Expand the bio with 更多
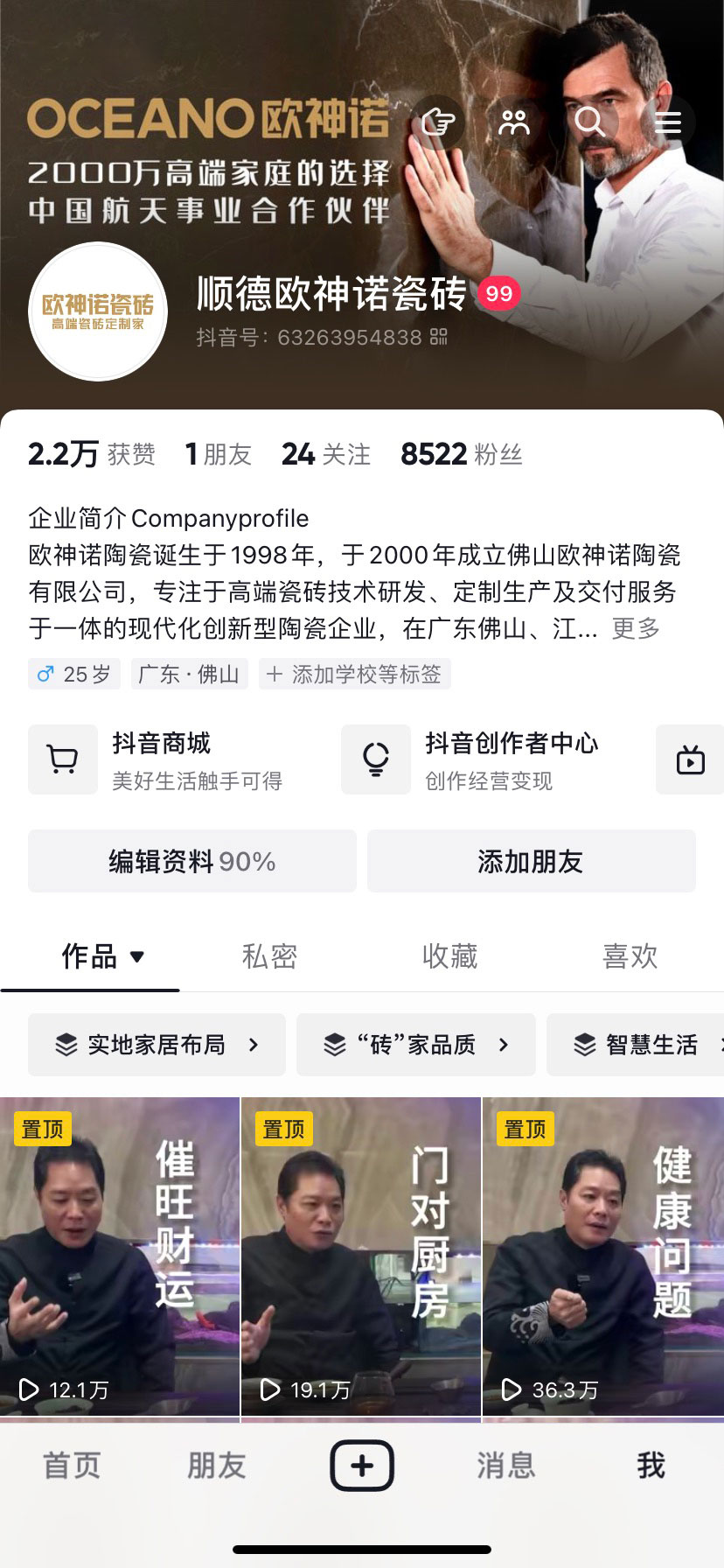 (x=636, y=627)
